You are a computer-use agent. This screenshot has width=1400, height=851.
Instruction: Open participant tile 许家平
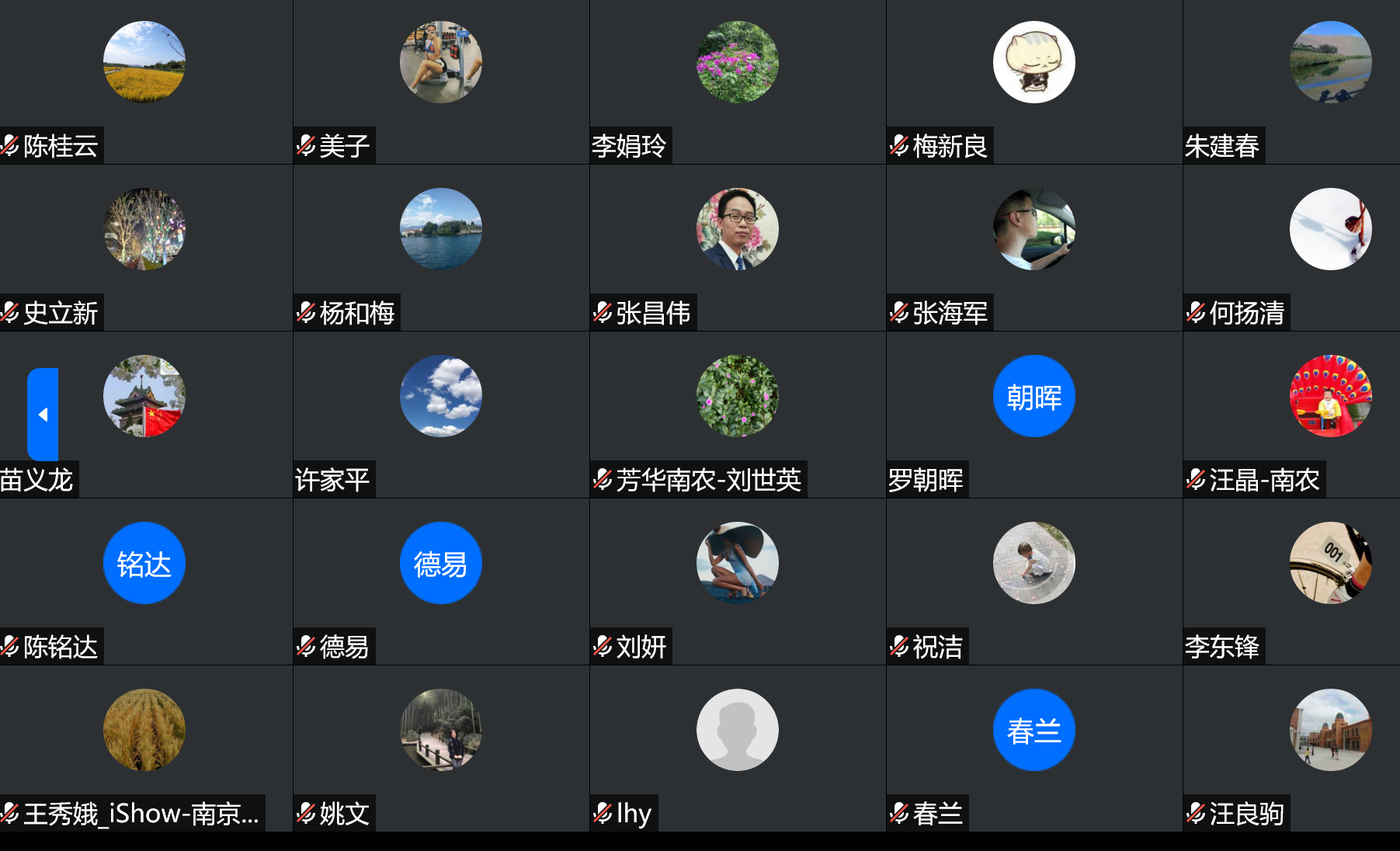(x=441, y=415)
